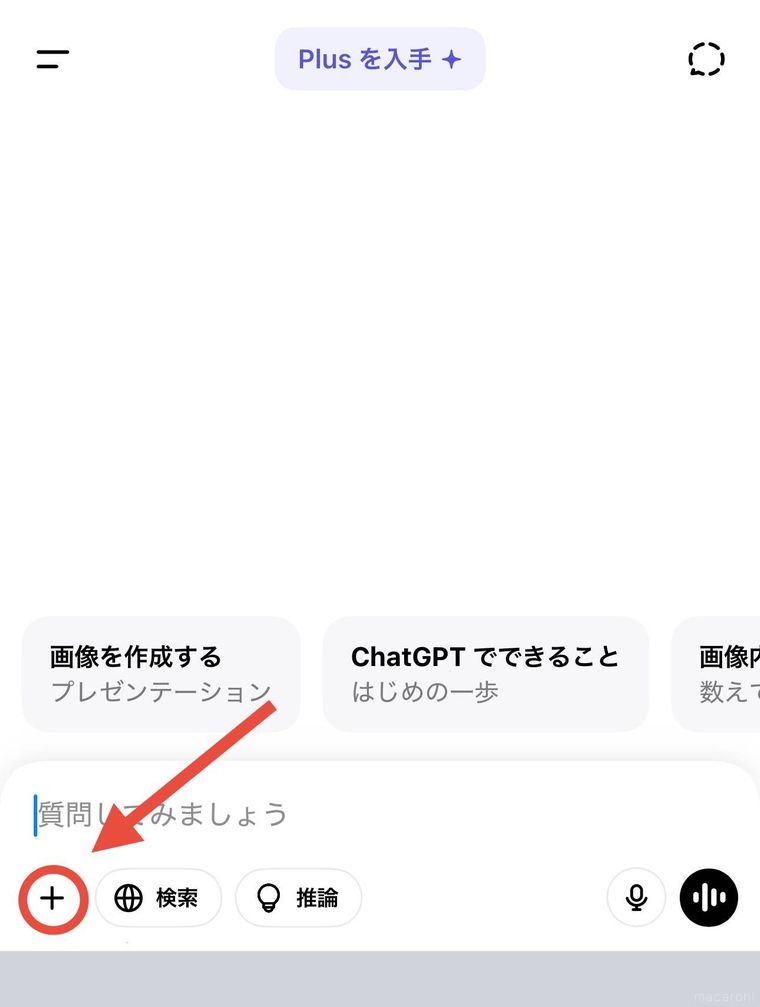
Task: Open the attachment options with the plus icon
Action: coord(52,898)
